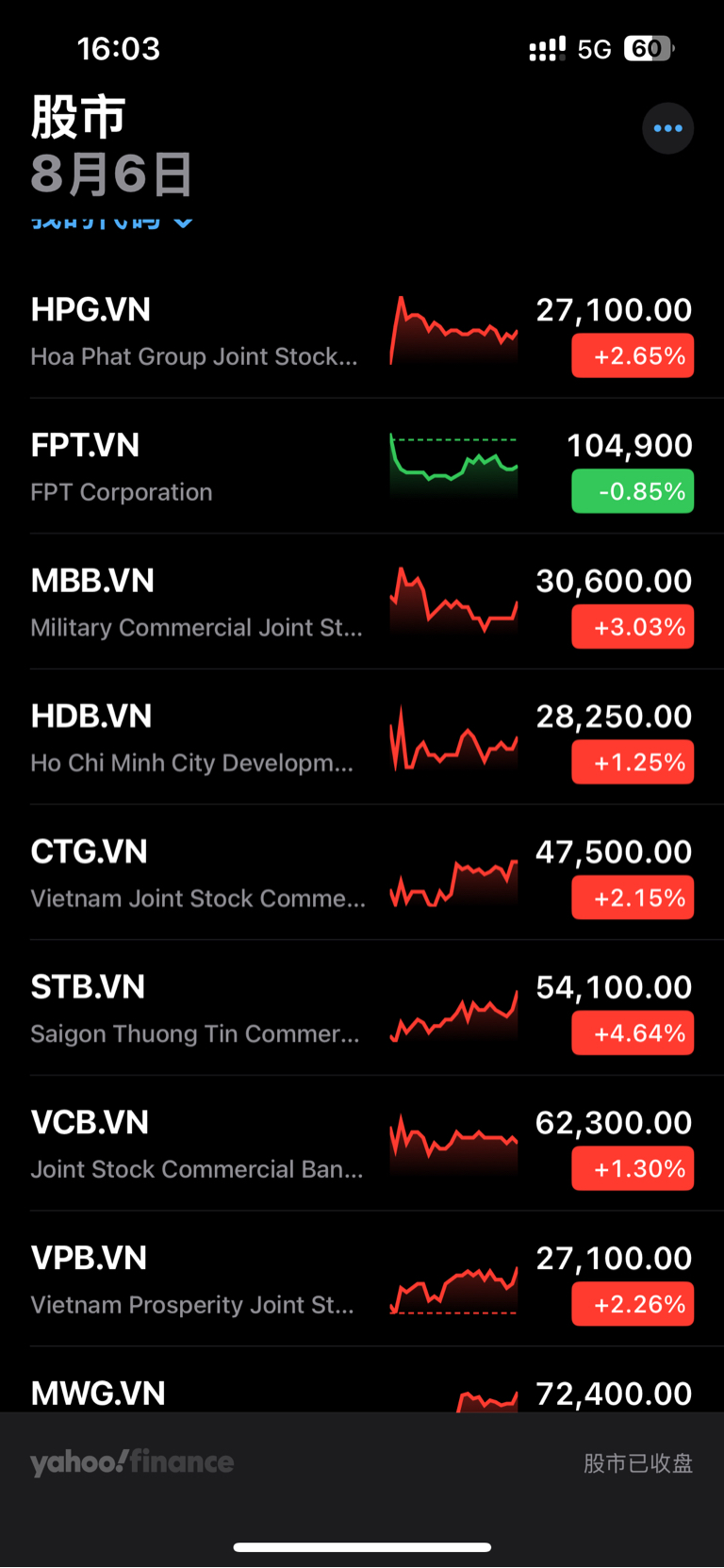
Task: Open STB.VN Saigon Thuong Tin stock
Action: [x=362, y=1008]
